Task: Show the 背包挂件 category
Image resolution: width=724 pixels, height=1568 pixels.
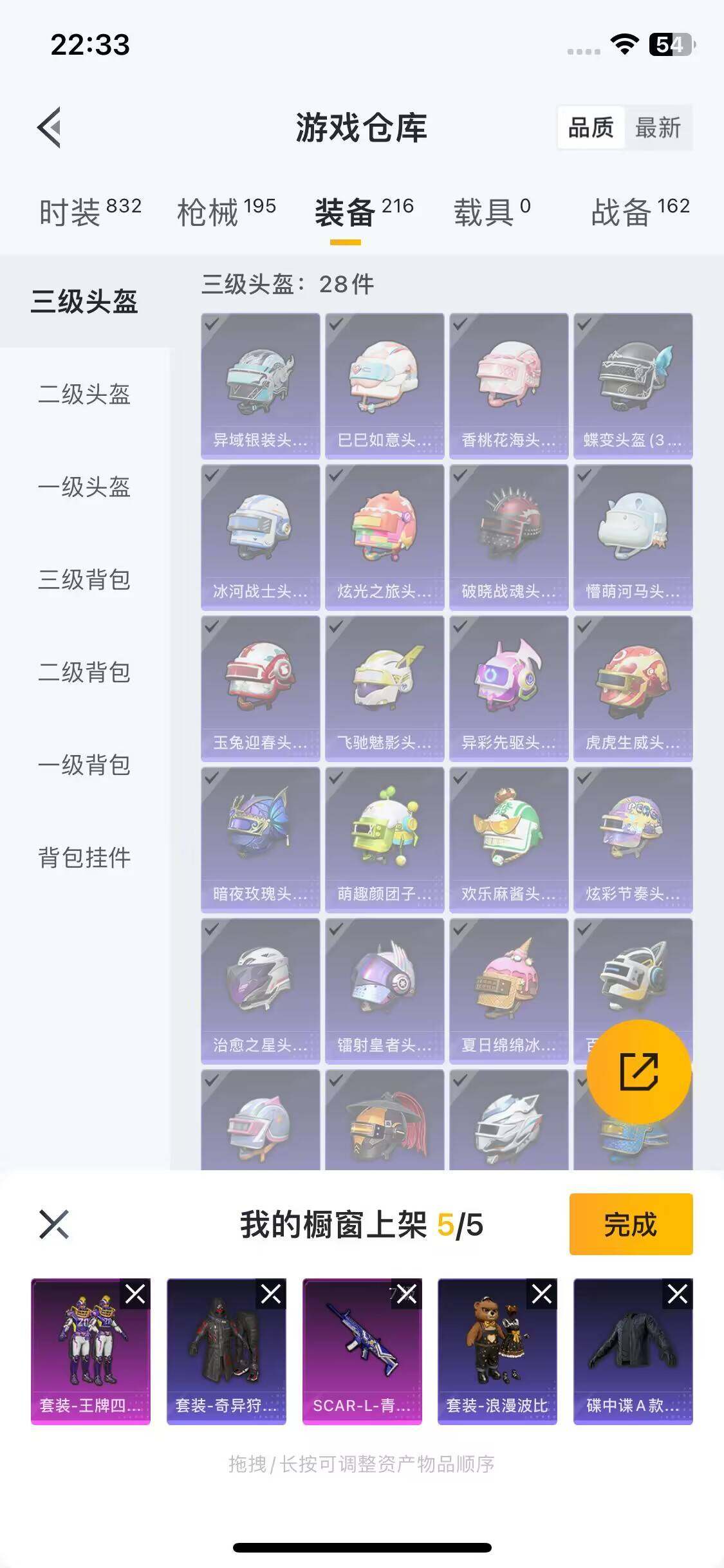Action: point(84,857)
